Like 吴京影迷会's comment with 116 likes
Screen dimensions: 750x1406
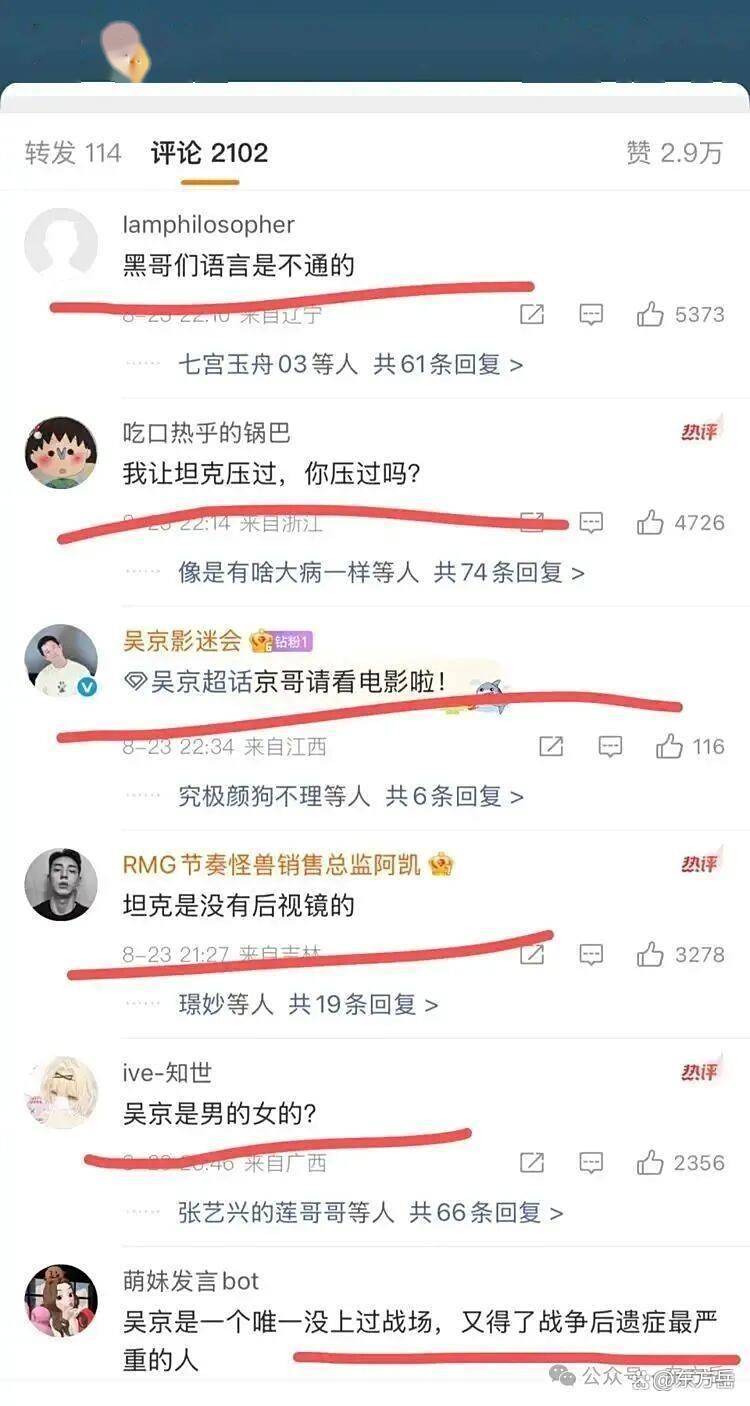(669, 746)
